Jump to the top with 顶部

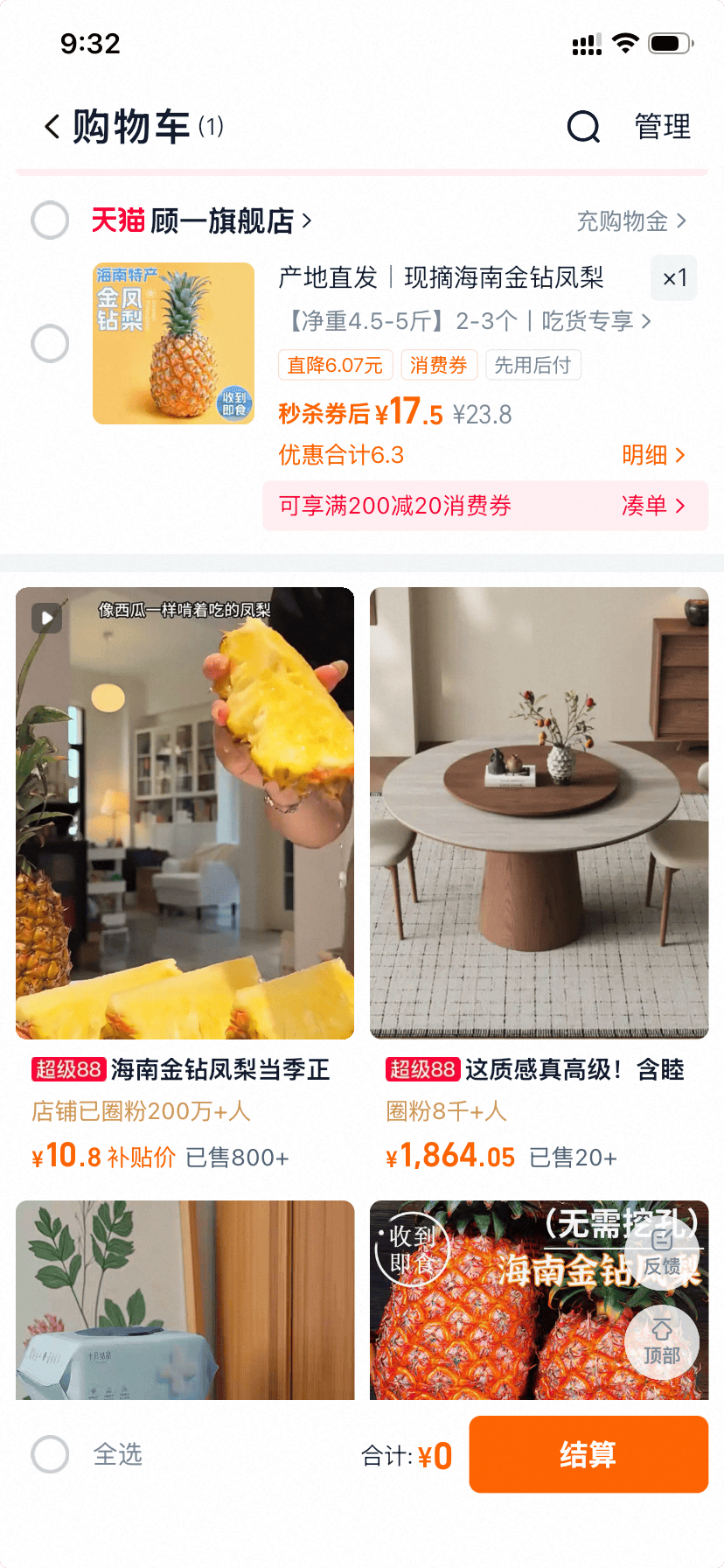tap(662, 1342)
